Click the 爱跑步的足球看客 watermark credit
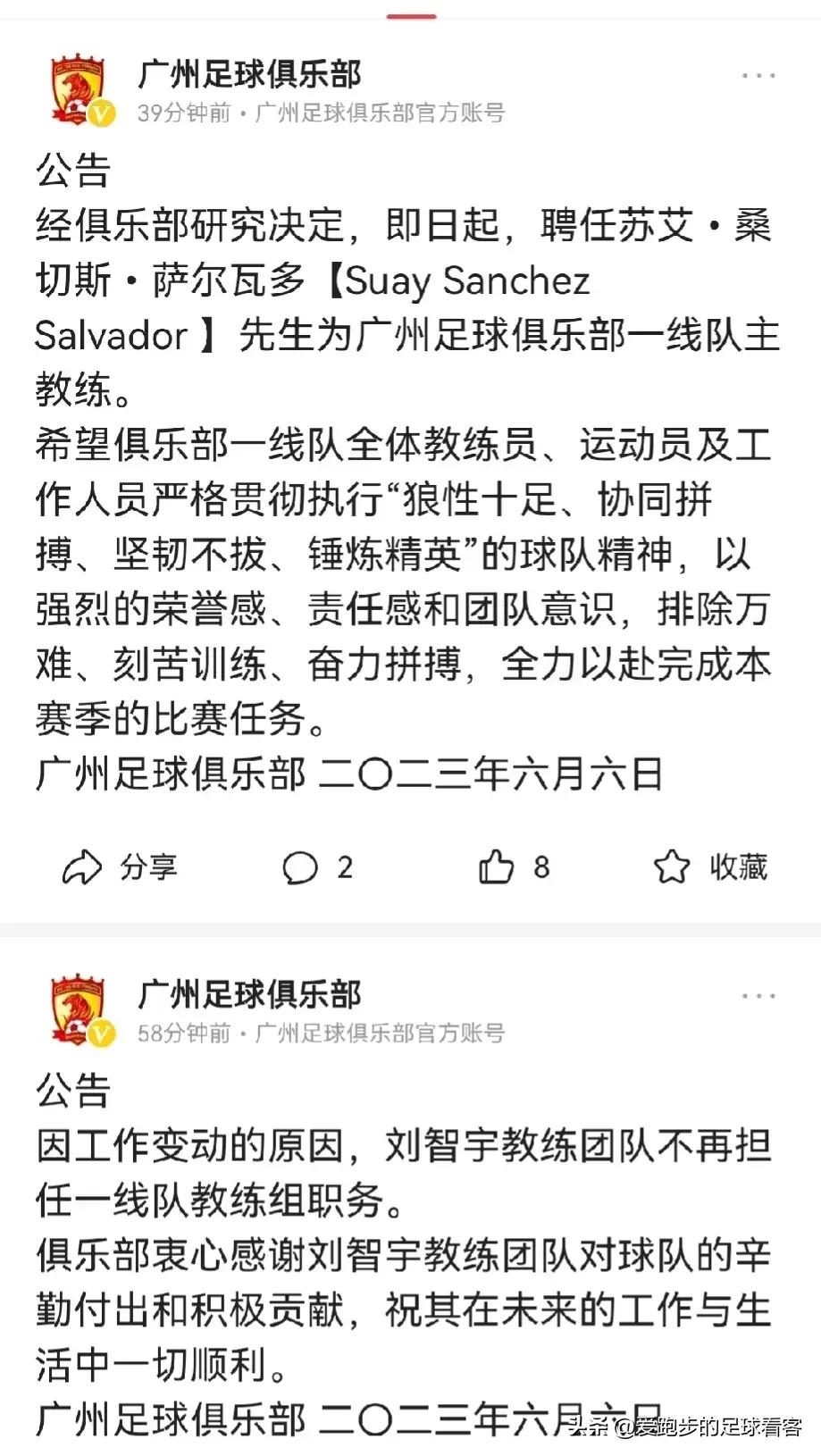This screenshot has width=821, height=1456. click(x=706, y=1429)
